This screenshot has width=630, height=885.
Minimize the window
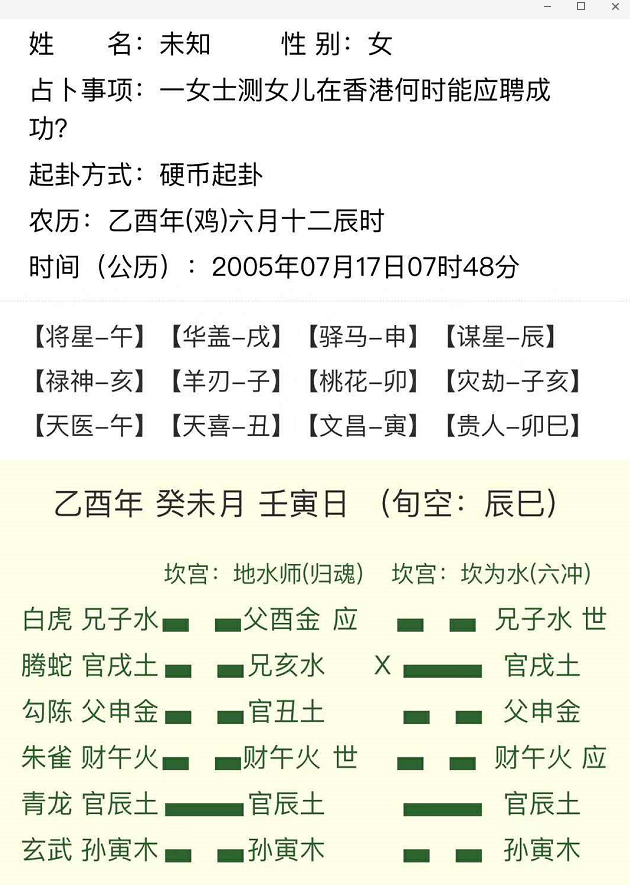[x=547, y=7]
